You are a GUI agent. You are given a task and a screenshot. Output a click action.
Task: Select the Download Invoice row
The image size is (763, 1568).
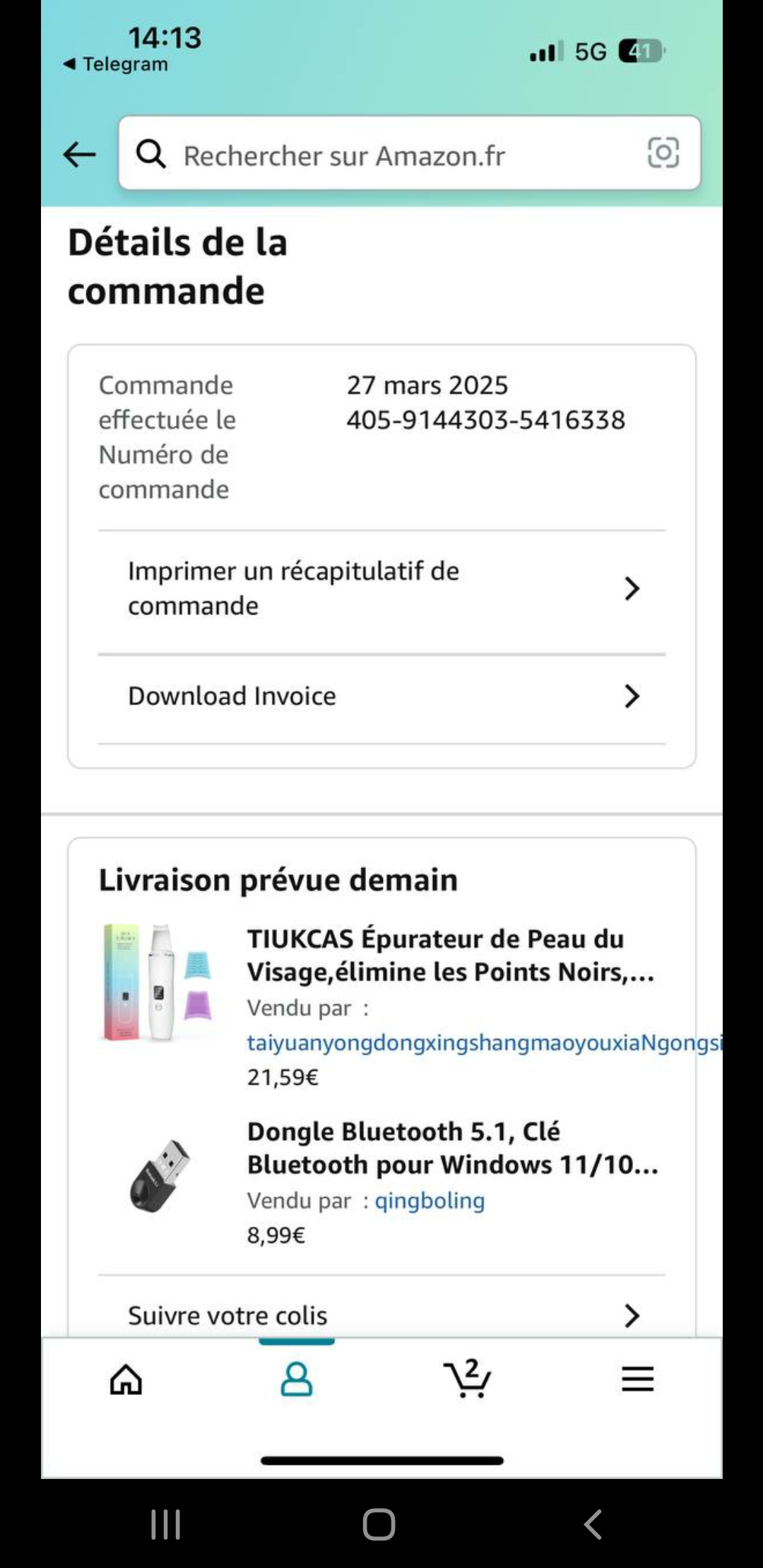click(x=381, y=696)
